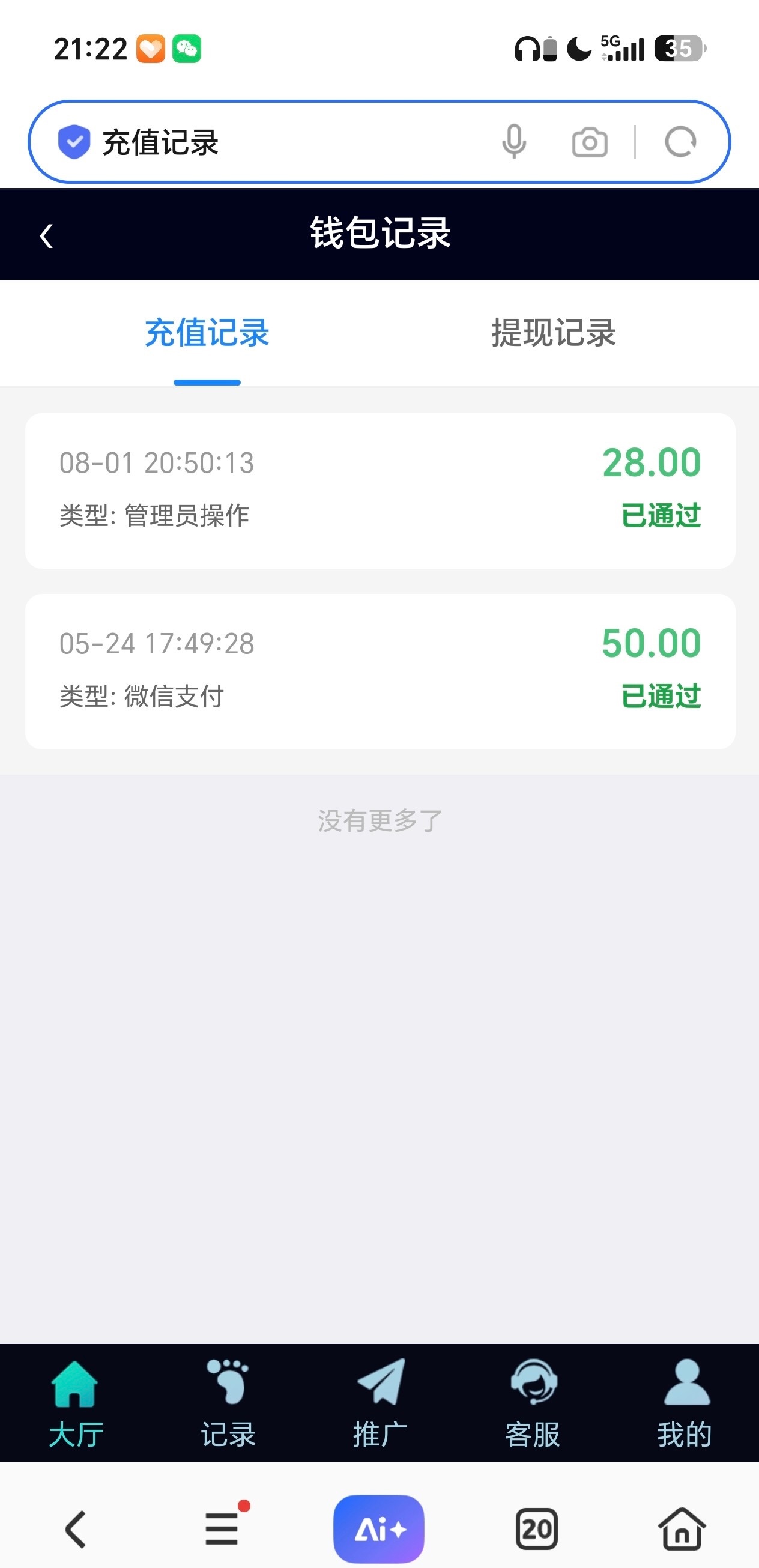
Task: Go to the browser home page
Action: pyautogui.click(x=682, y=1528)
